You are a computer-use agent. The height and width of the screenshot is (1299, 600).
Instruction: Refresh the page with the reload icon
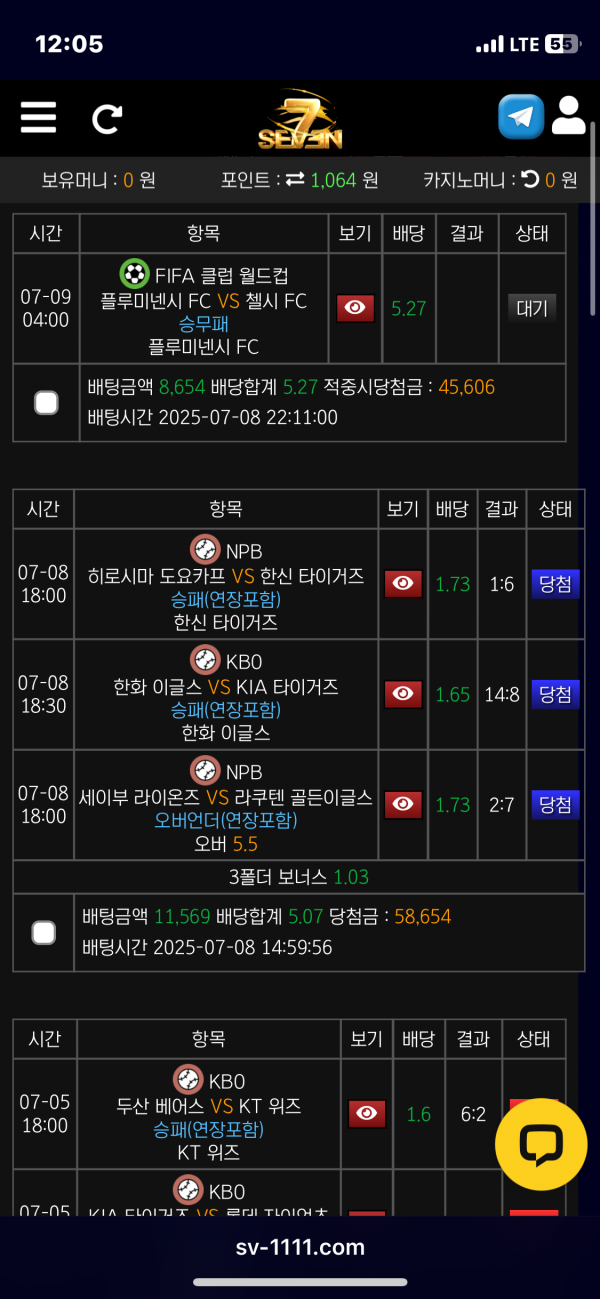coord(106,119)
